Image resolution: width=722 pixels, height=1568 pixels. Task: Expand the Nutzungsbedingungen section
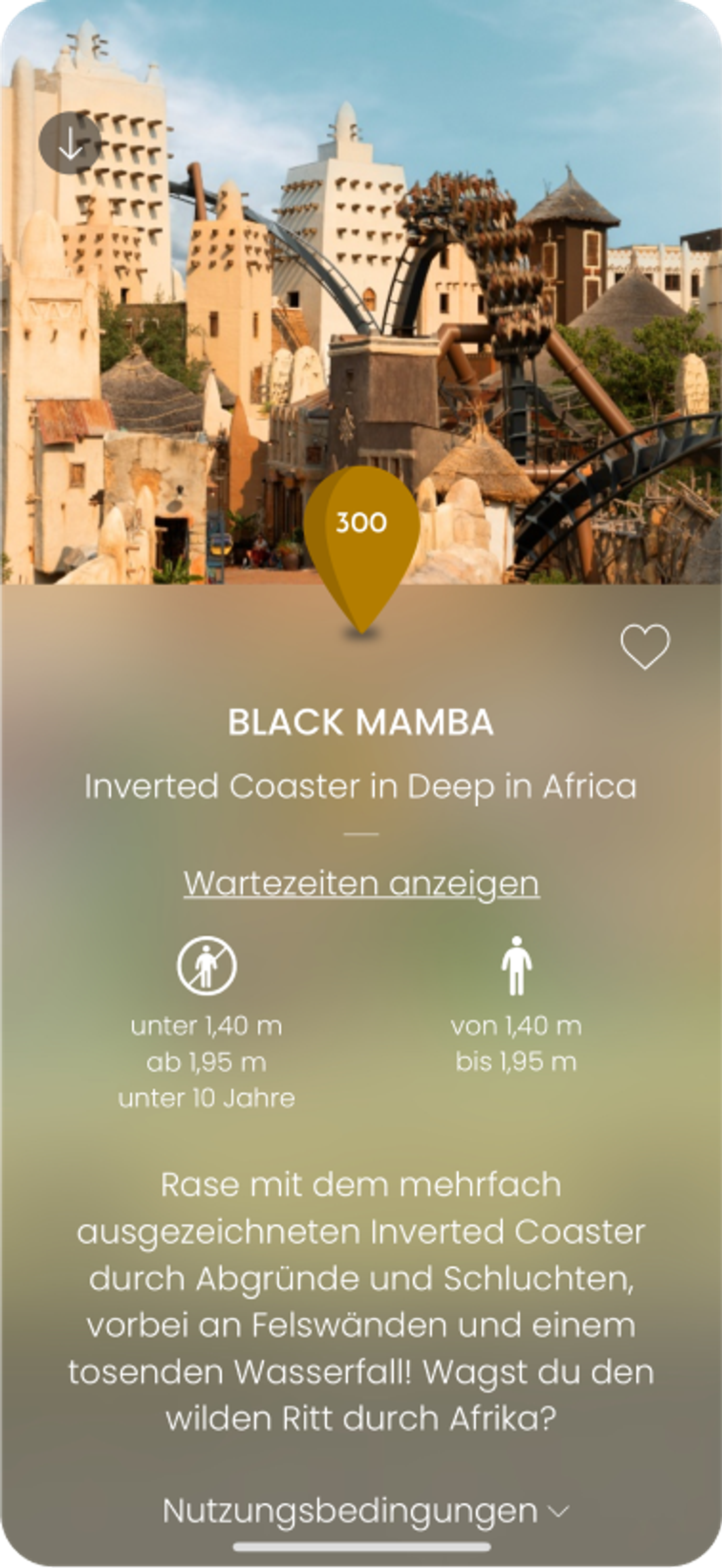365,1511
